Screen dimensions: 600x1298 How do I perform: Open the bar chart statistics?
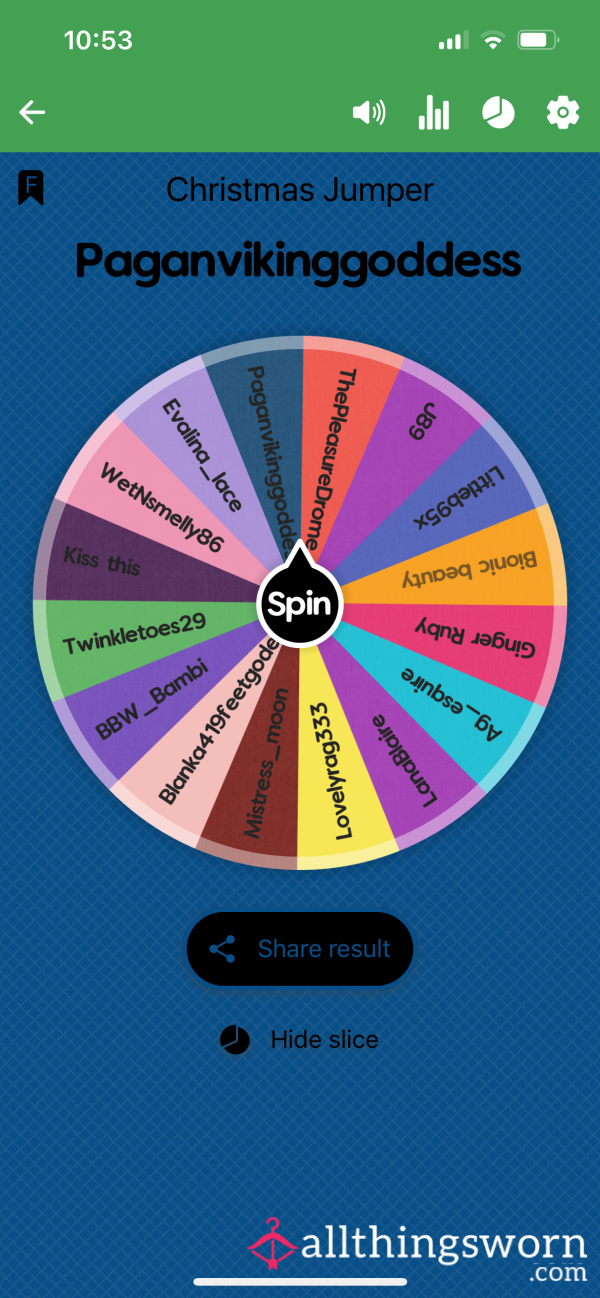click(433, 112)
